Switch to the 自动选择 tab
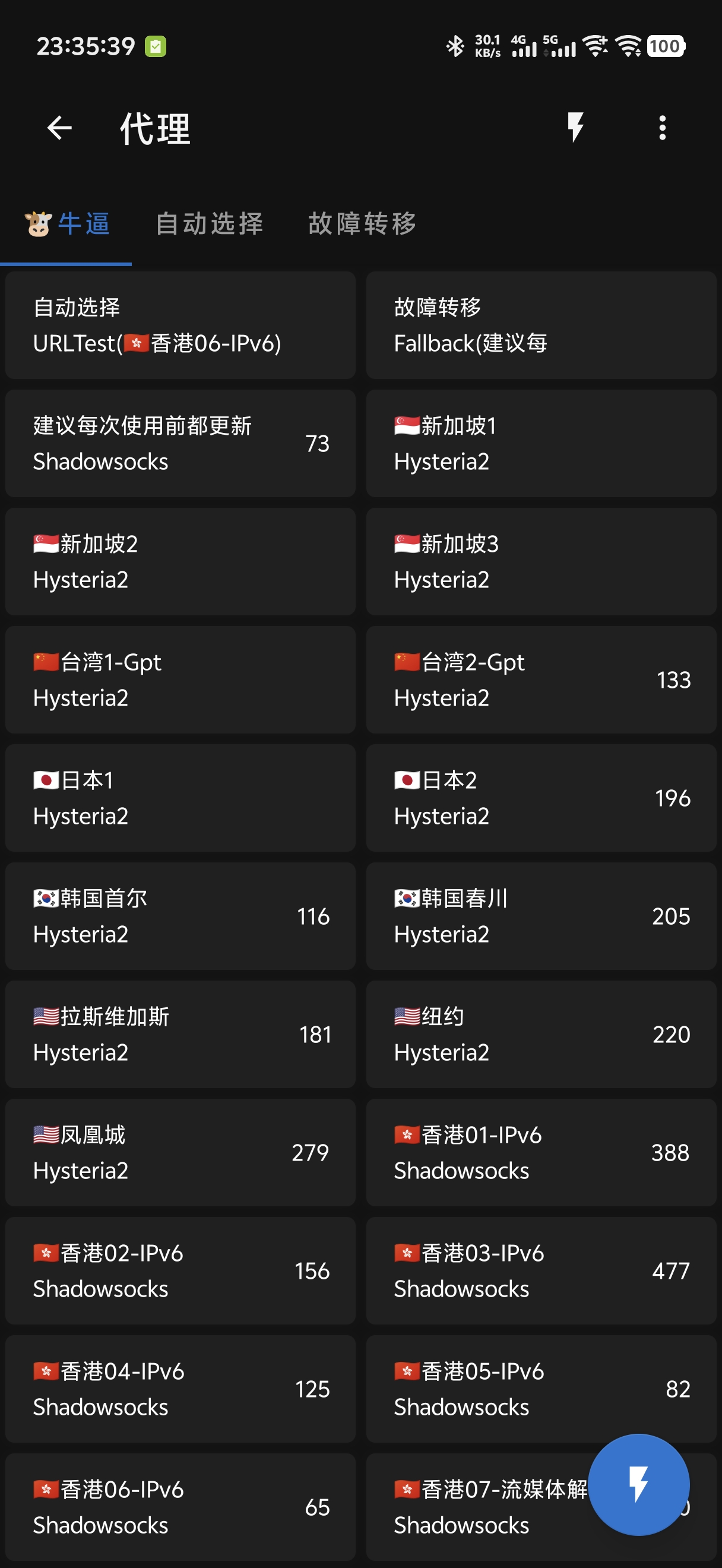722x1568 pixels. click(x=209, y=224)
